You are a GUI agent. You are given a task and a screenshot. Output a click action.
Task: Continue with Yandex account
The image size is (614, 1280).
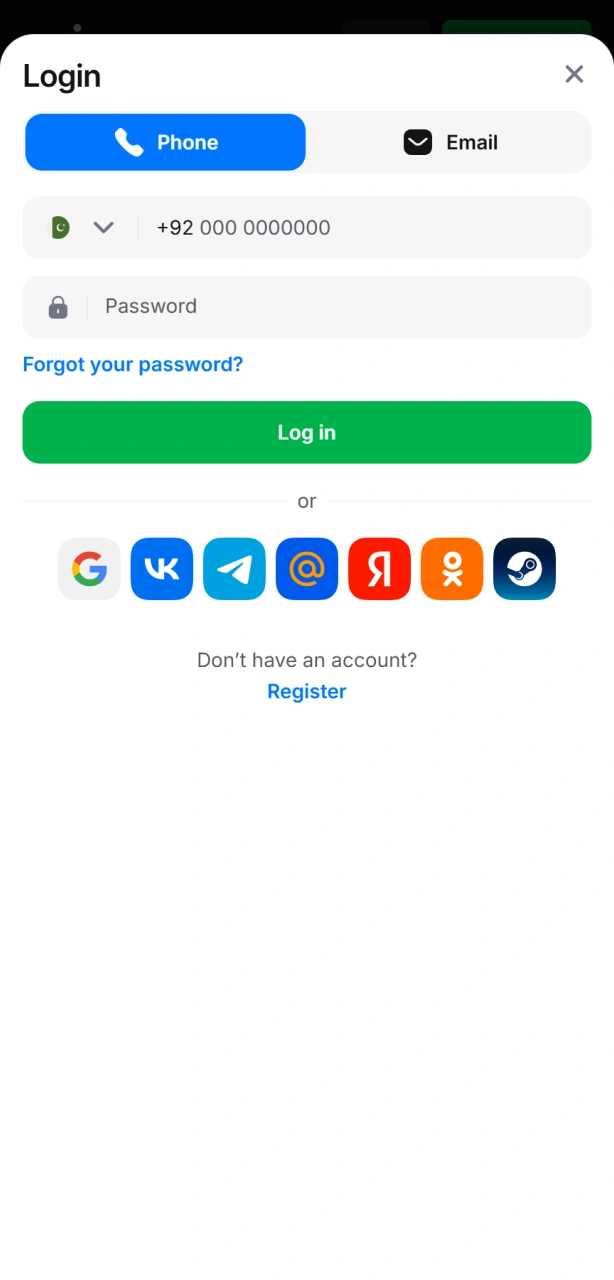coord(379,569)
